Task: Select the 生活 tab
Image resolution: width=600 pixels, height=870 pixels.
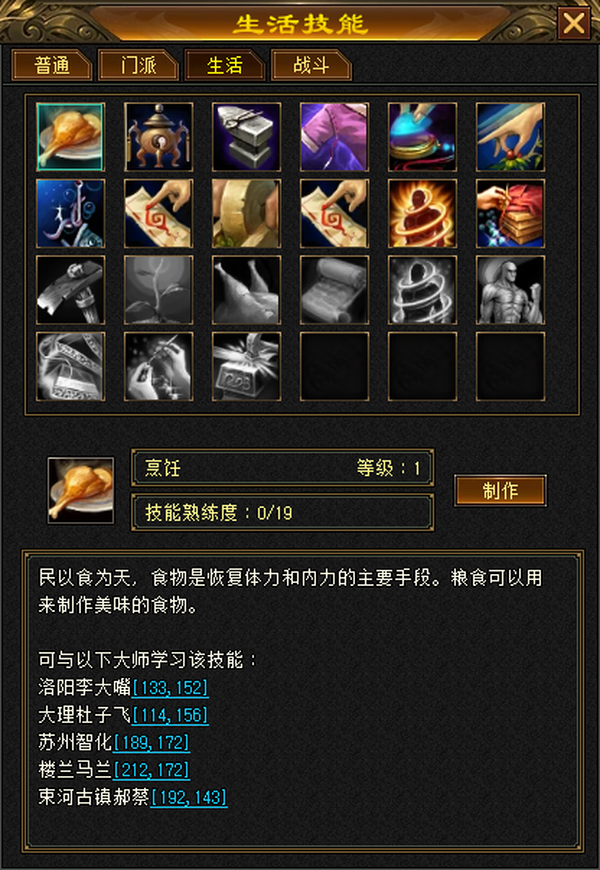Action: click(225, 65)
